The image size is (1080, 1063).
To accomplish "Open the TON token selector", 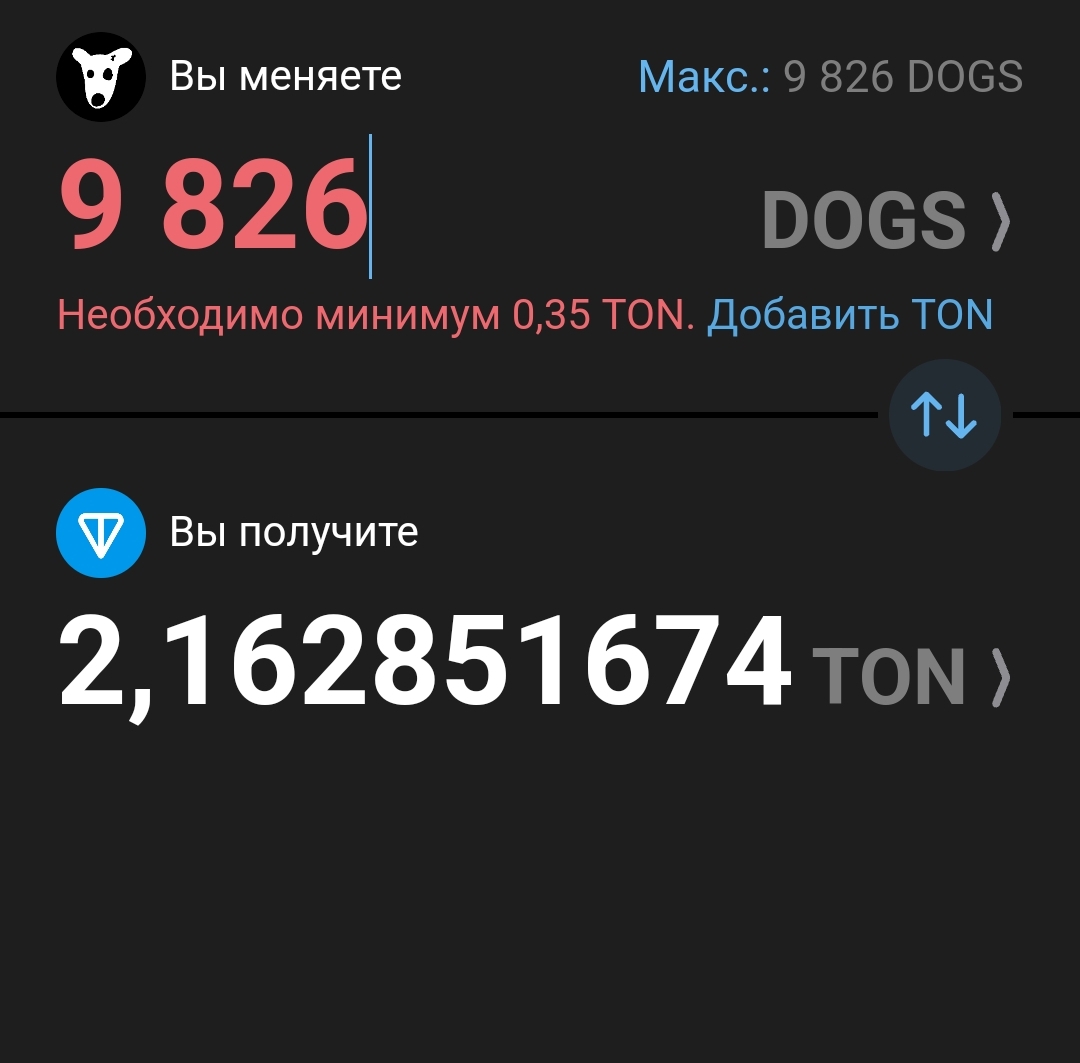I will click(910, 677).
